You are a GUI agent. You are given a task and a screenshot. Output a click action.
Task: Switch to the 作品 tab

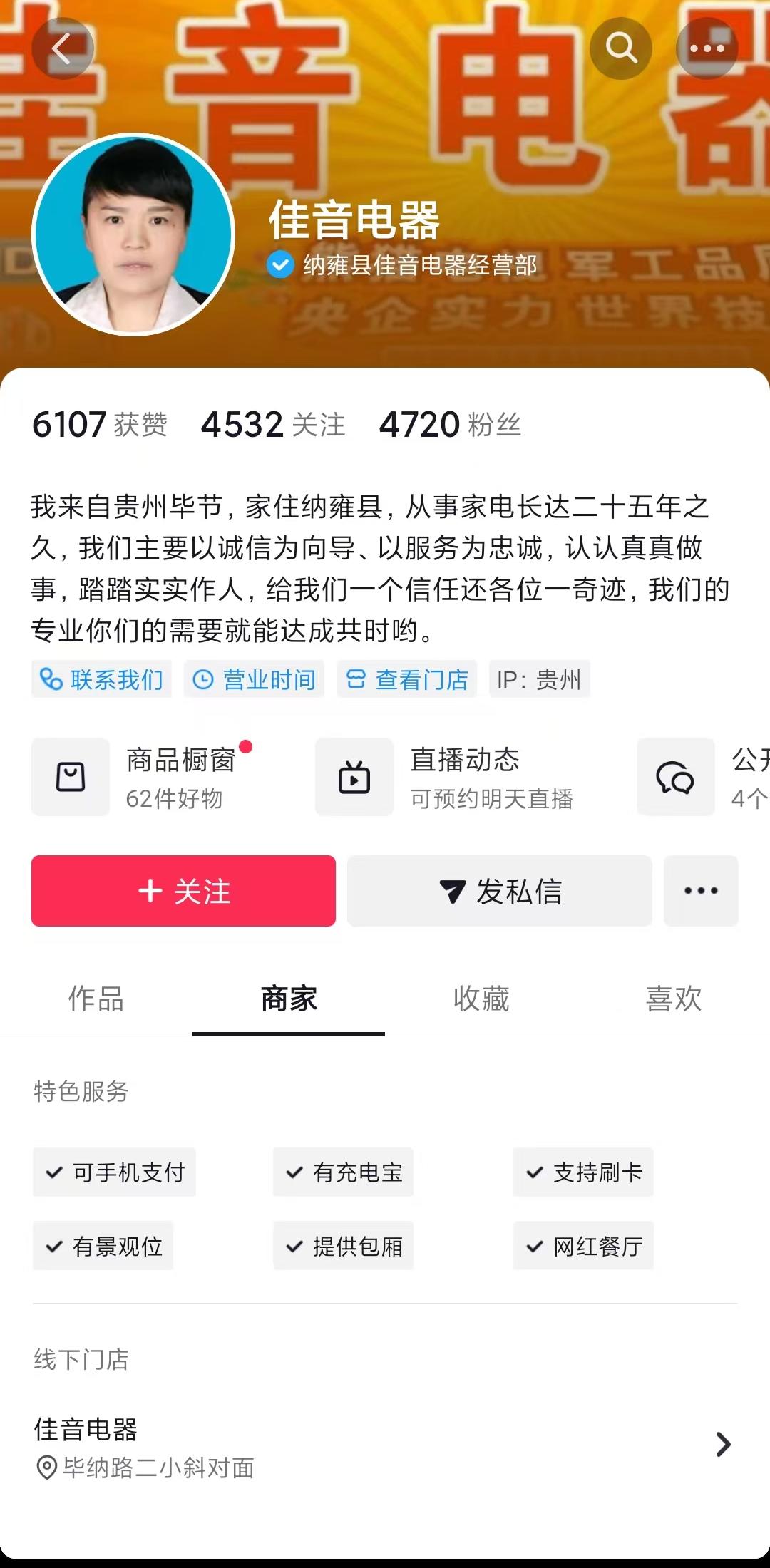(96, 999)
